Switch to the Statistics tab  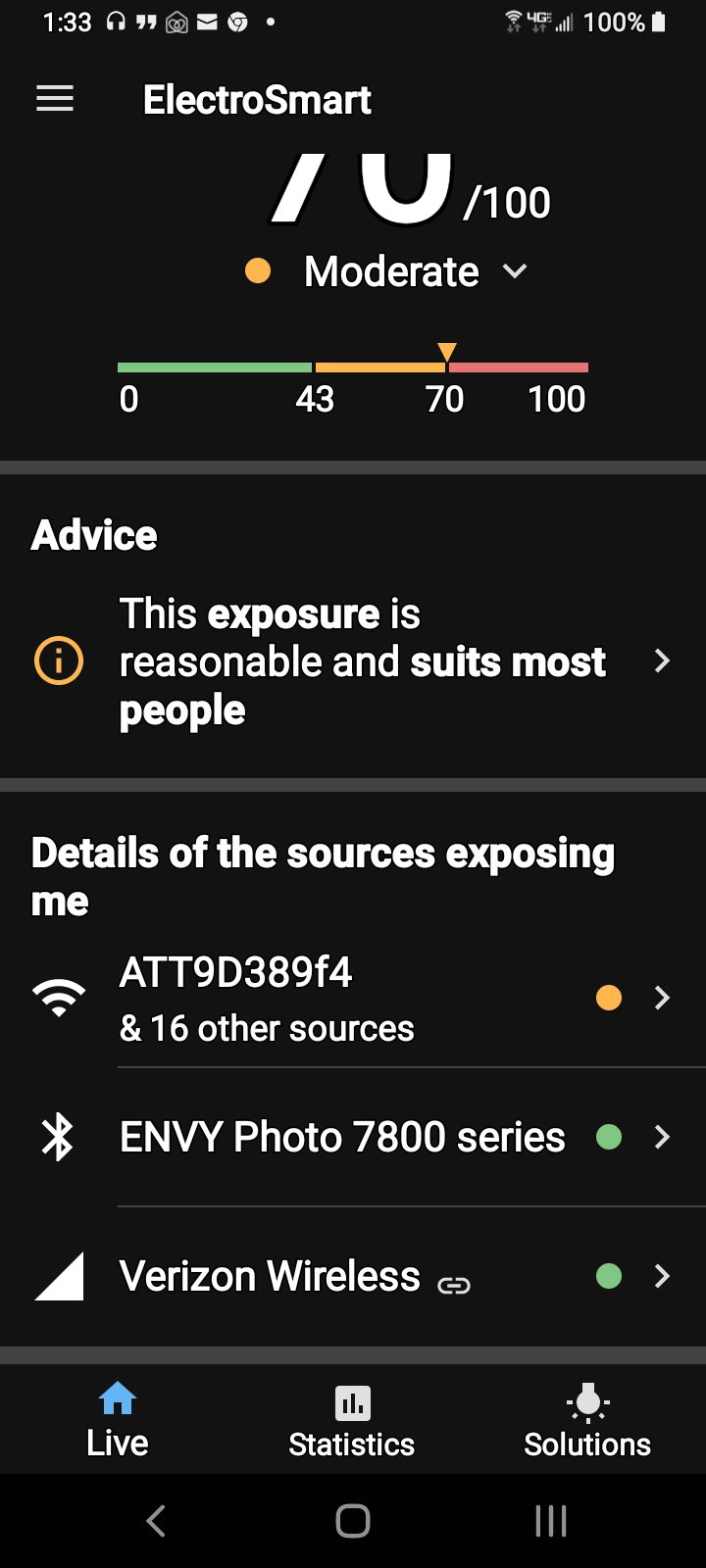click(x=352, y=1421)
